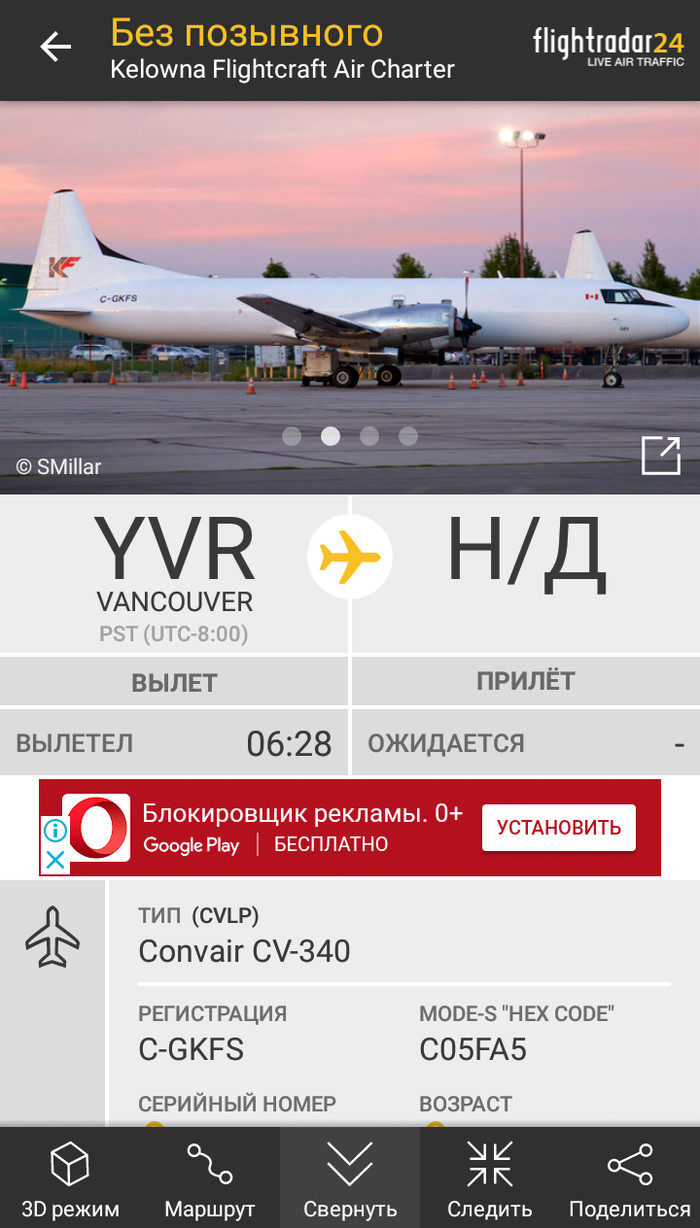Open the Convair aircraft photo

coord(350,300)
